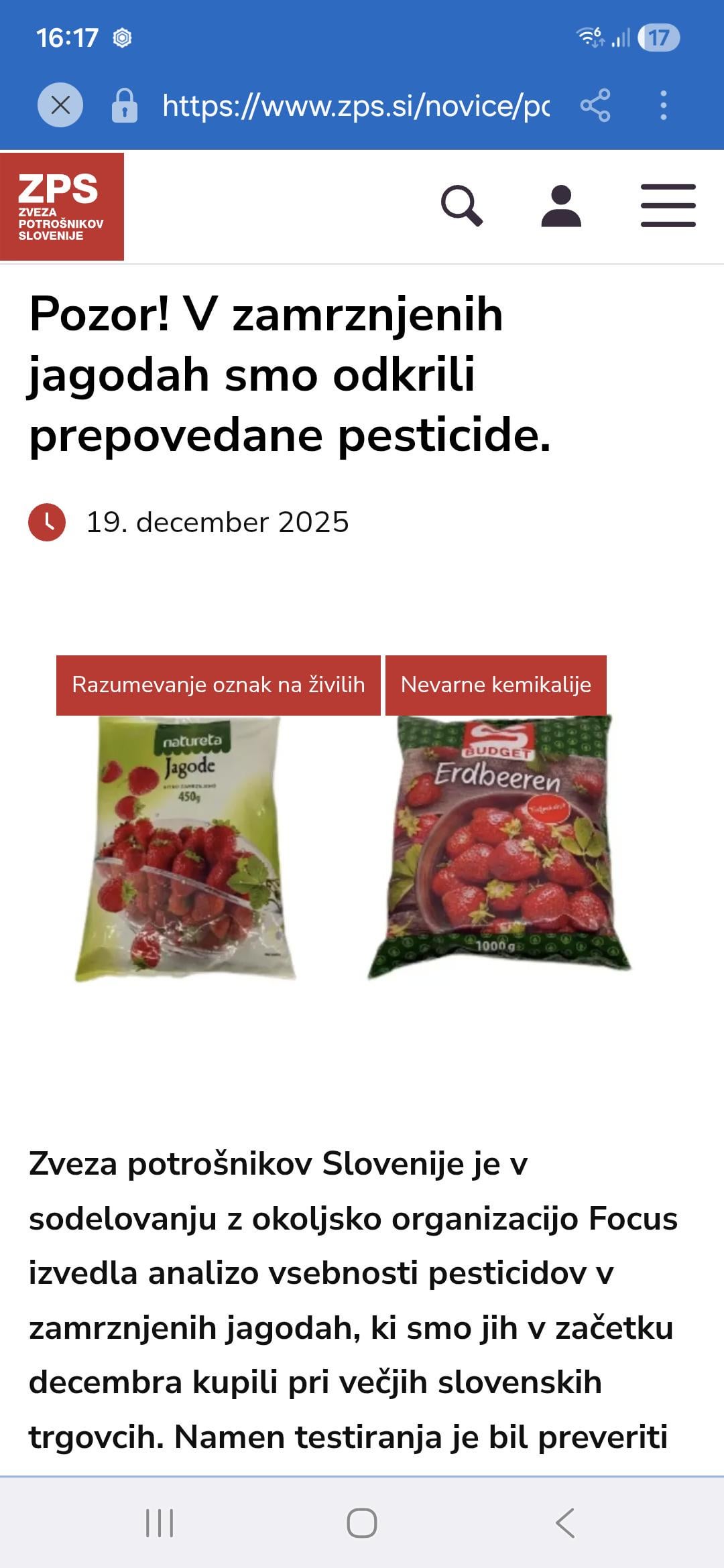This screenshot has width=724, height=1568.
Task: Tap the URL address bar
Action: pos(355,105)
